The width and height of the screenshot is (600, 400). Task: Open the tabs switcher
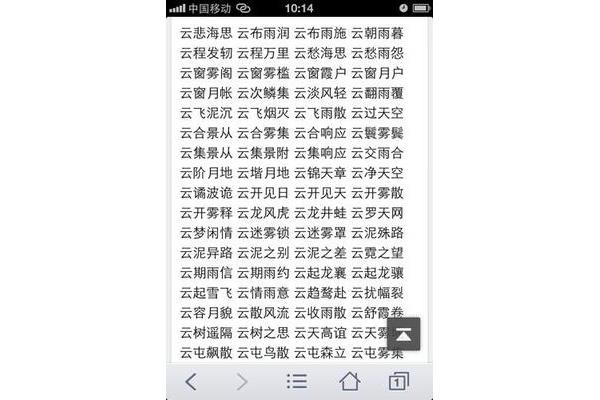coord(398,381)
